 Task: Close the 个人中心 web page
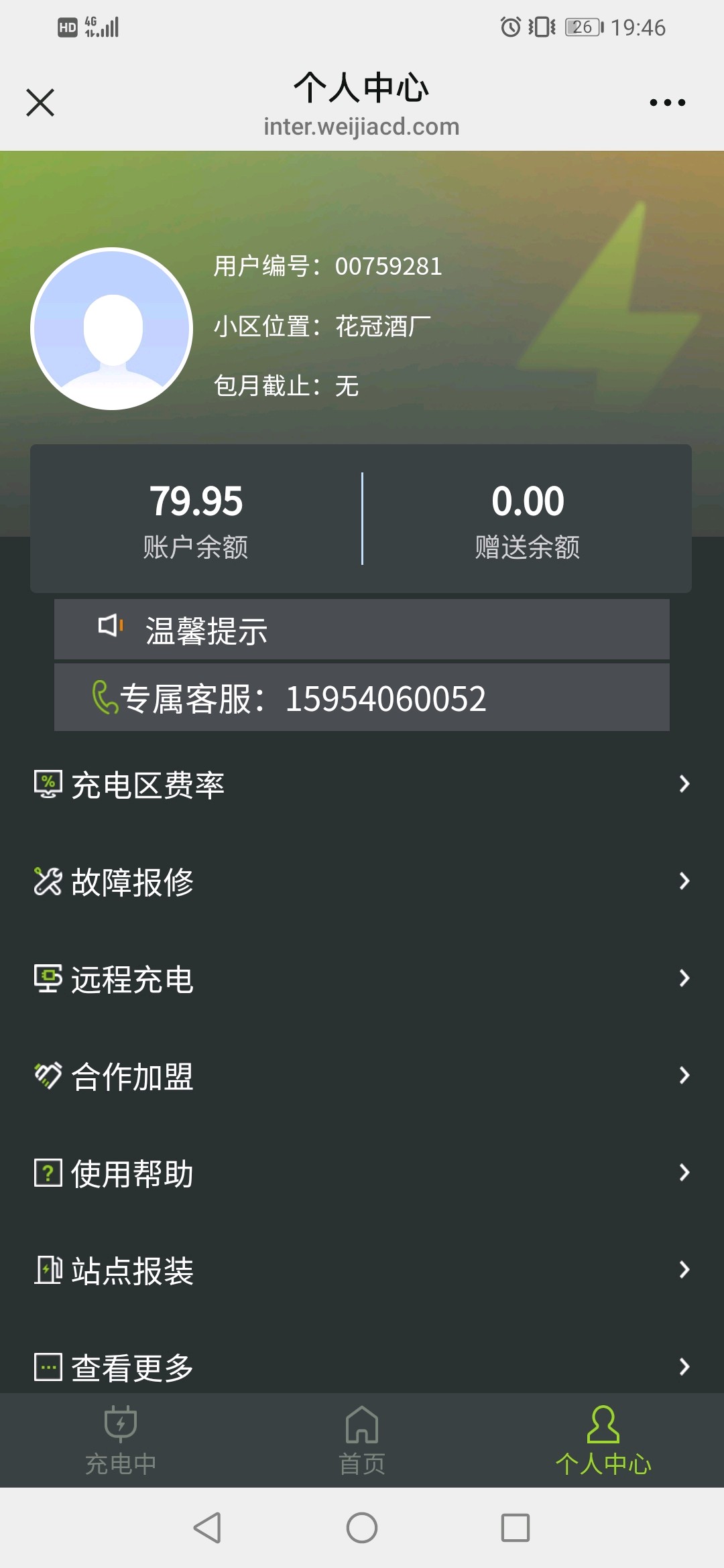40,103
